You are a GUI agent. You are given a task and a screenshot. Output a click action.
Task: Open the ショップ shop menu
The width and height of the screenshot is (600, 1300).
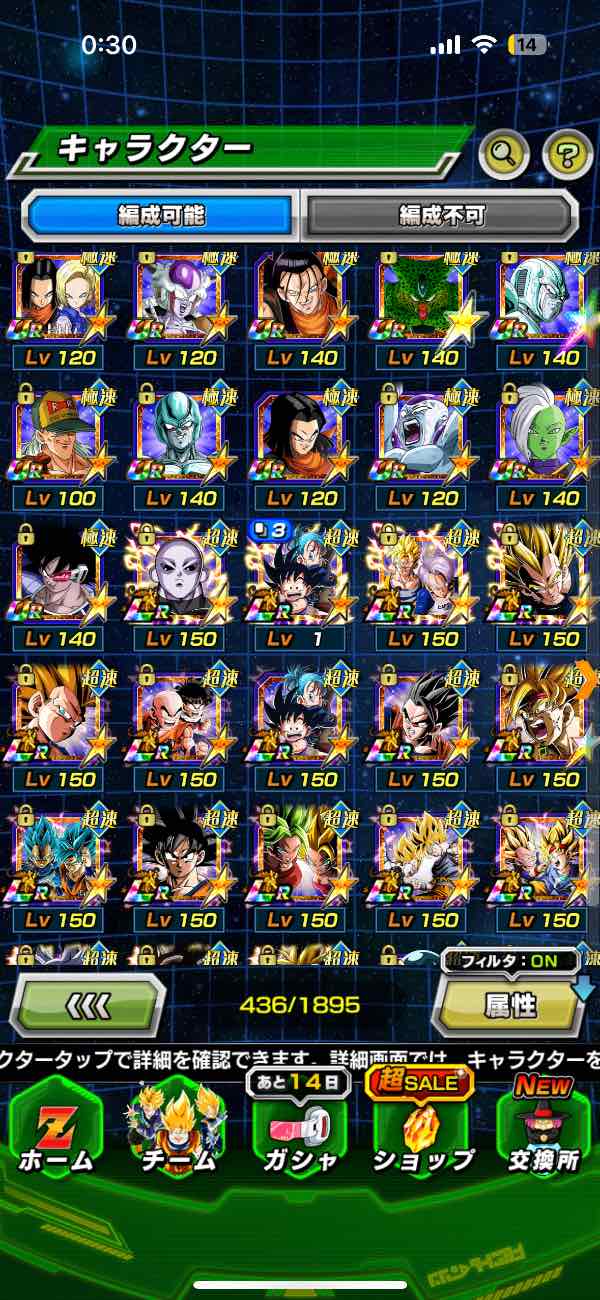pos(422,1130)
